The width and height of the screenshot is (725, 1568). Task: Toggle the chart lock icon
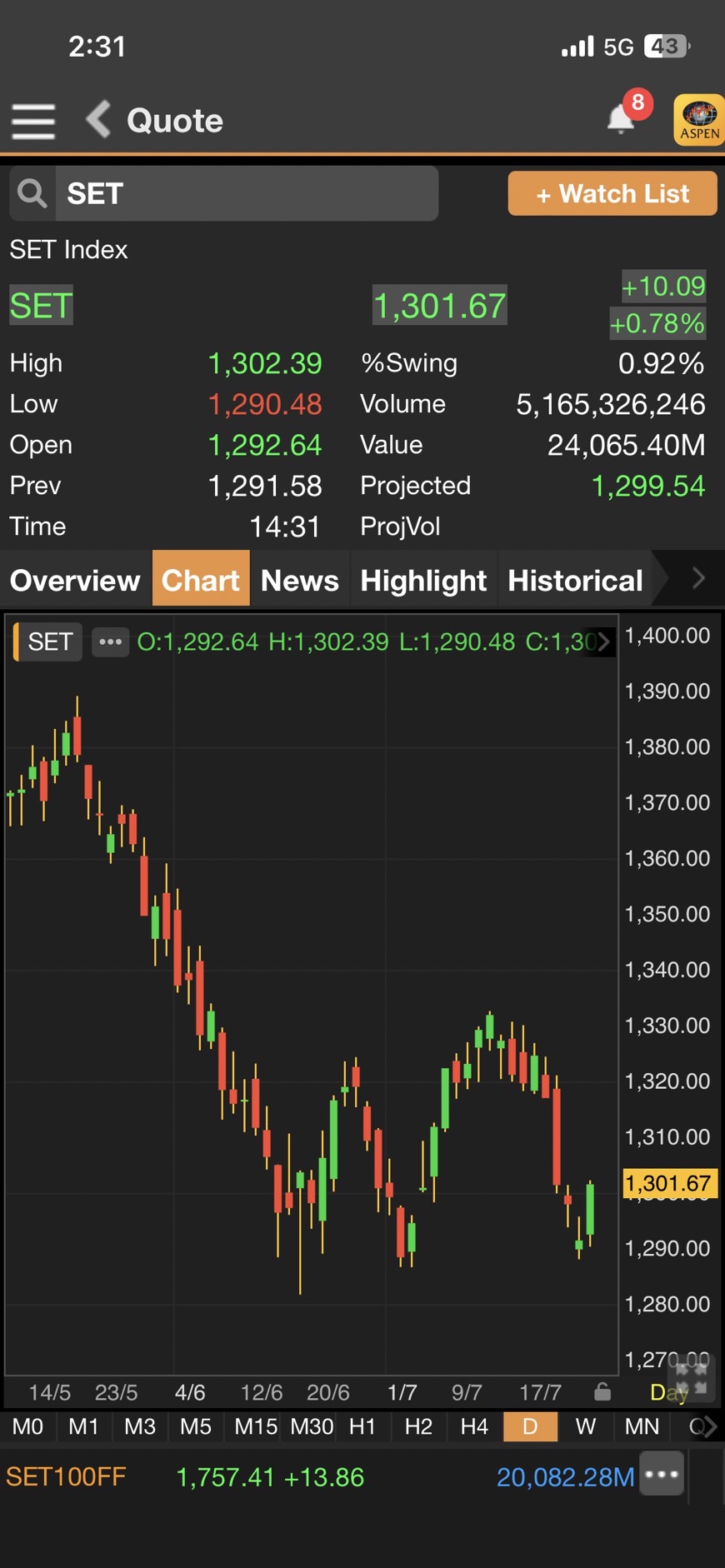[602, 1391]
